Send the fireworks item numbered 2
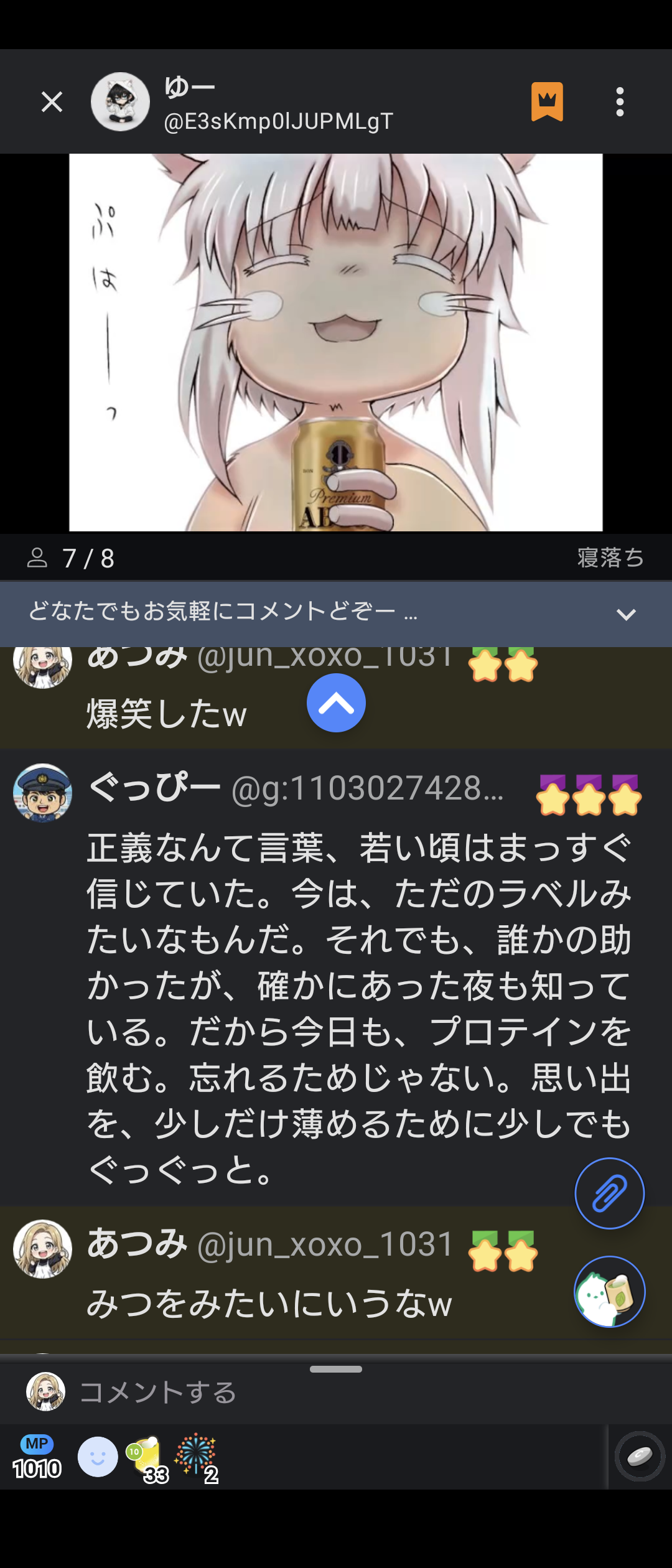 point(197,1458)
